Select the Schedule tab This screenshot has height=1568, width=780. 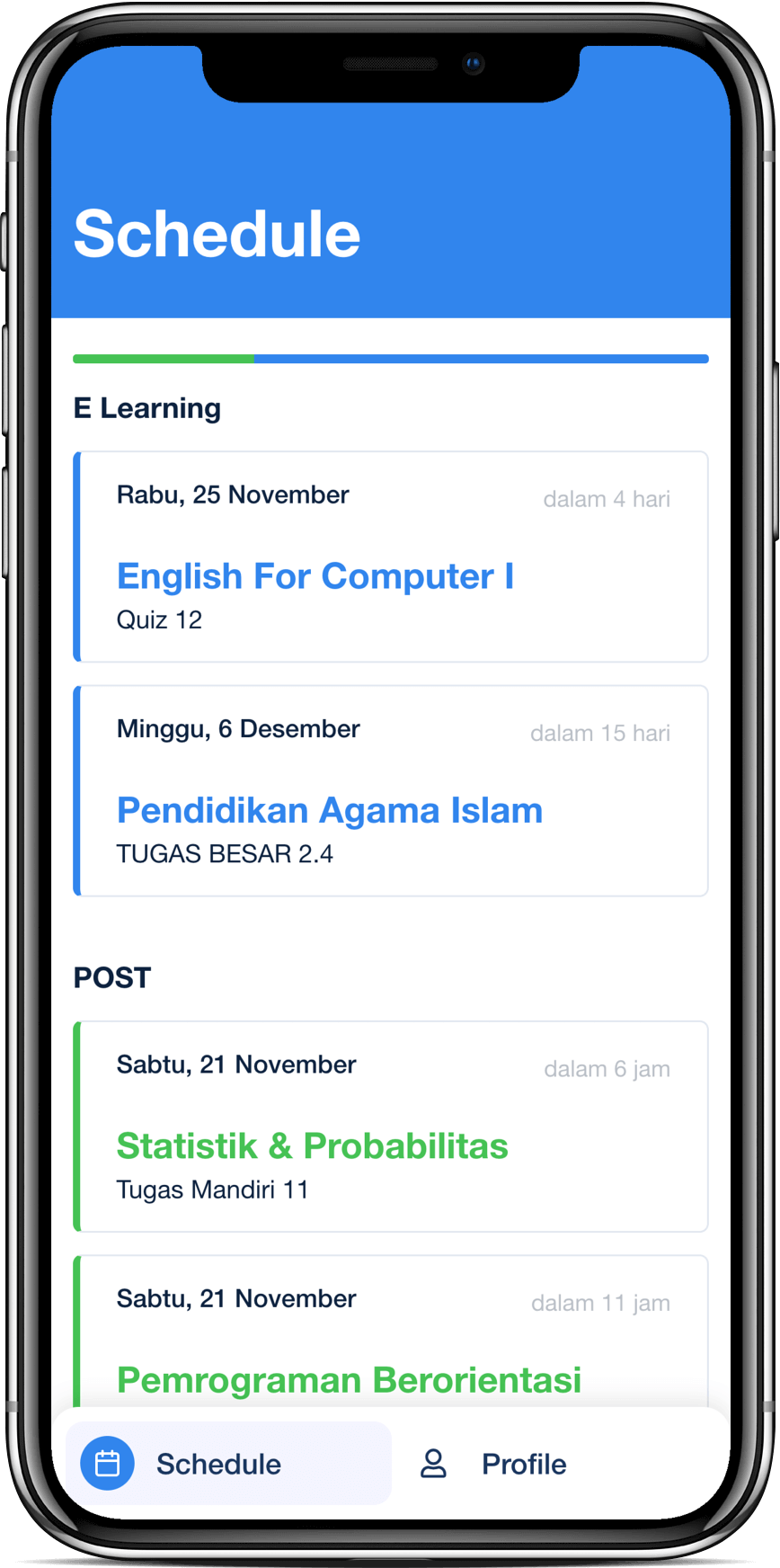228,1464
